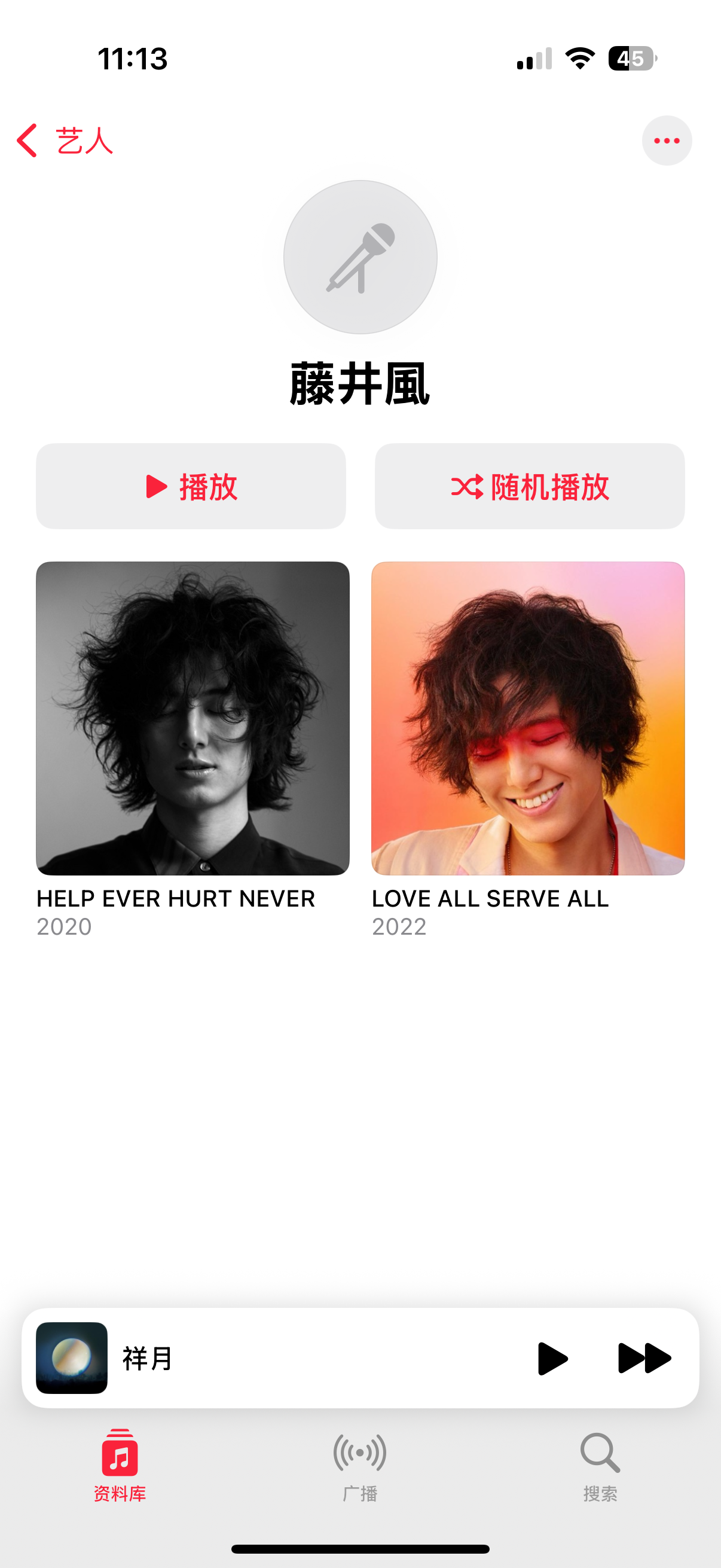Play the song 祥月 in the mini player

point(552,1358)
